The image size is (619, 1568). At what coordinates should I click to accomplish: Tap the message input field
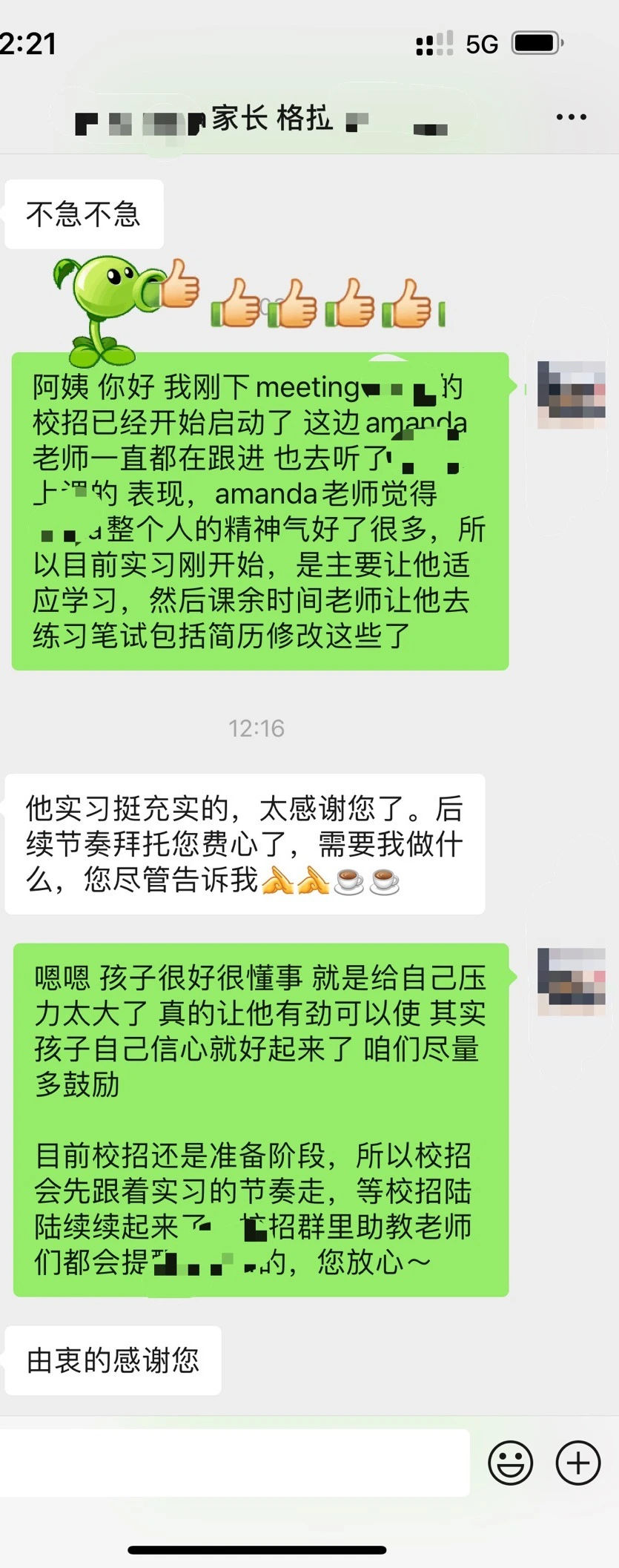[234, 1462]
